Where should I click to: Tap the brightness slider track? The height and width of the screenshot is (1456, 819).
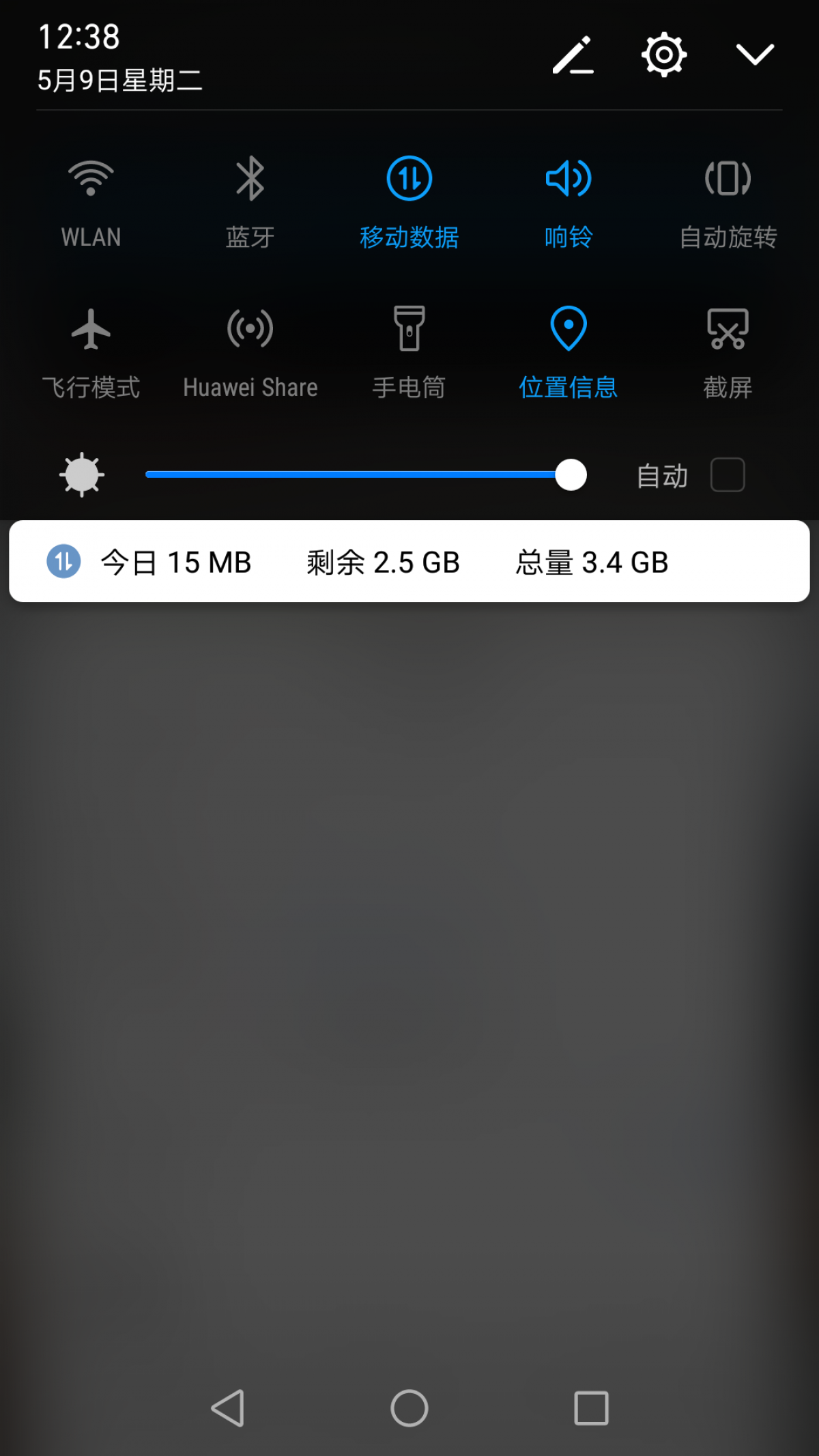pos(355,474)
